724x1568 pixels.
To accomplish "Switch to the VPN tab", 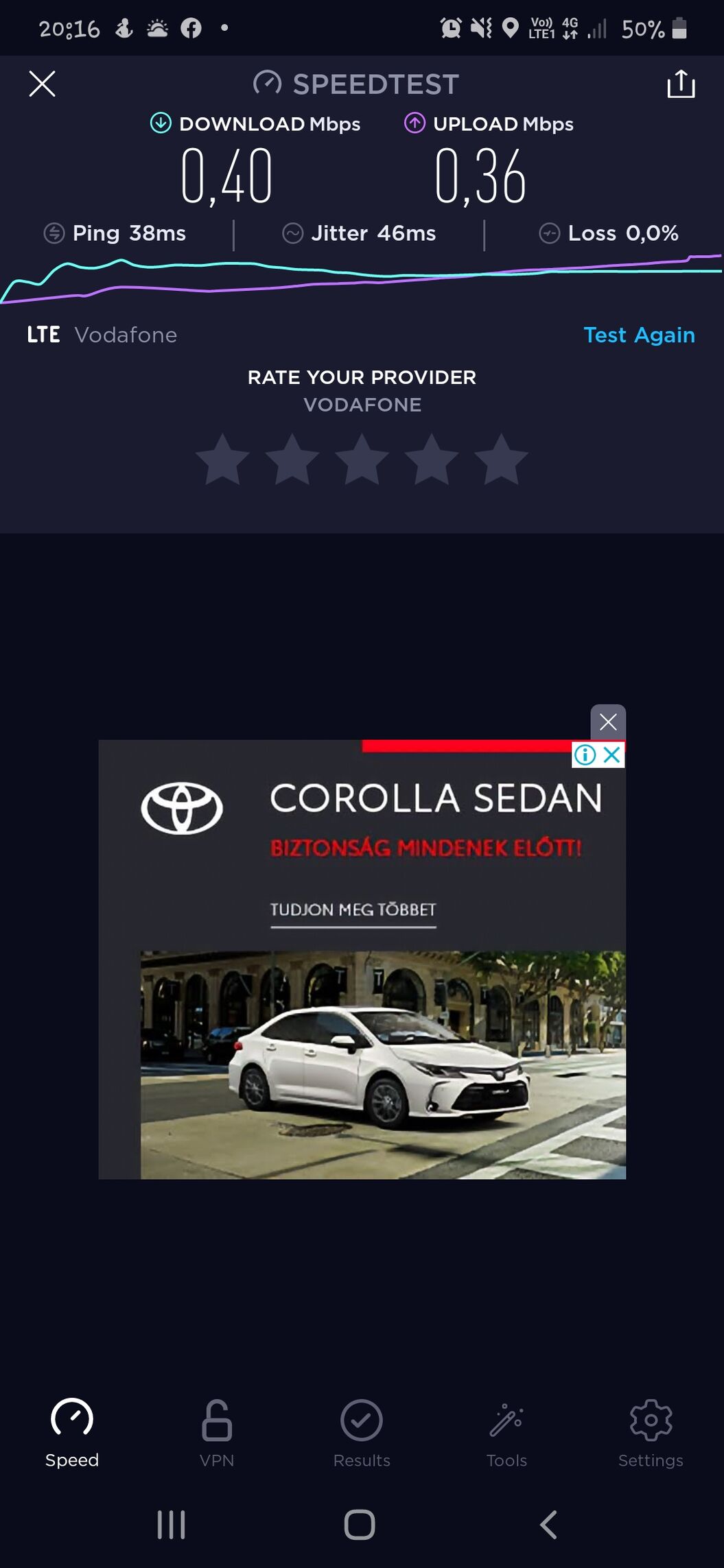I will 217,1433.
